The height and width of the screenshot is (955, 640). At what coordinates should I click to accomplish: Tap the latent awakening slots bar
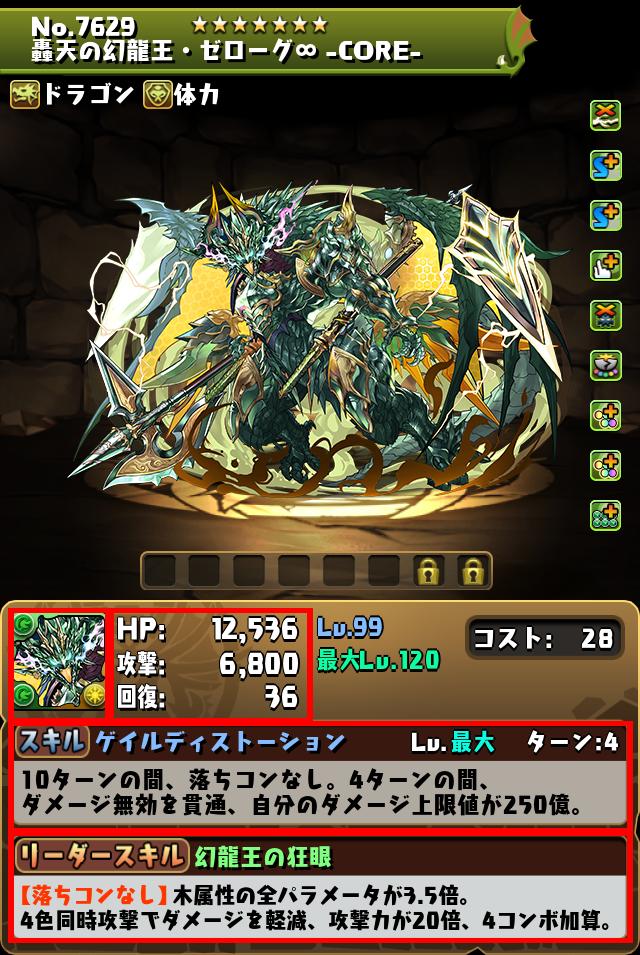(315, 571)
